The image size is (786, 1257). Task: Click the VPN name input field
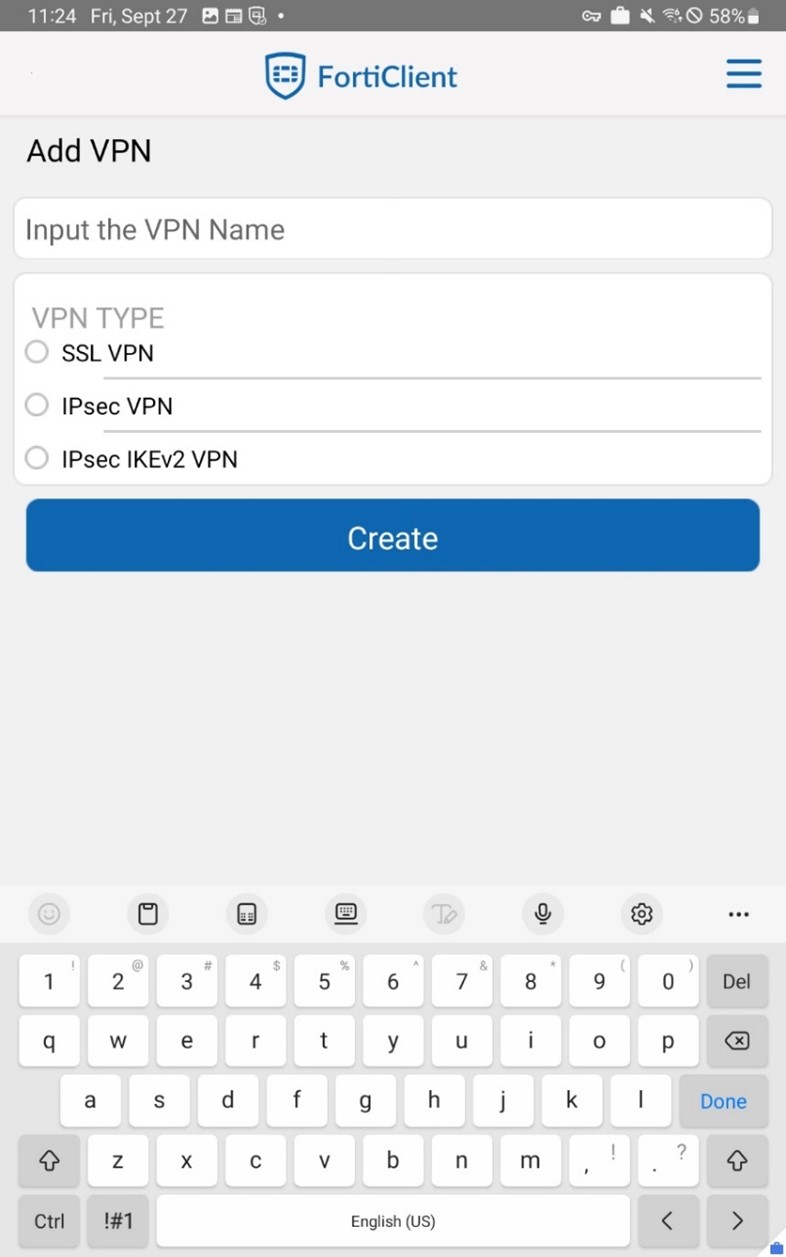393,229
